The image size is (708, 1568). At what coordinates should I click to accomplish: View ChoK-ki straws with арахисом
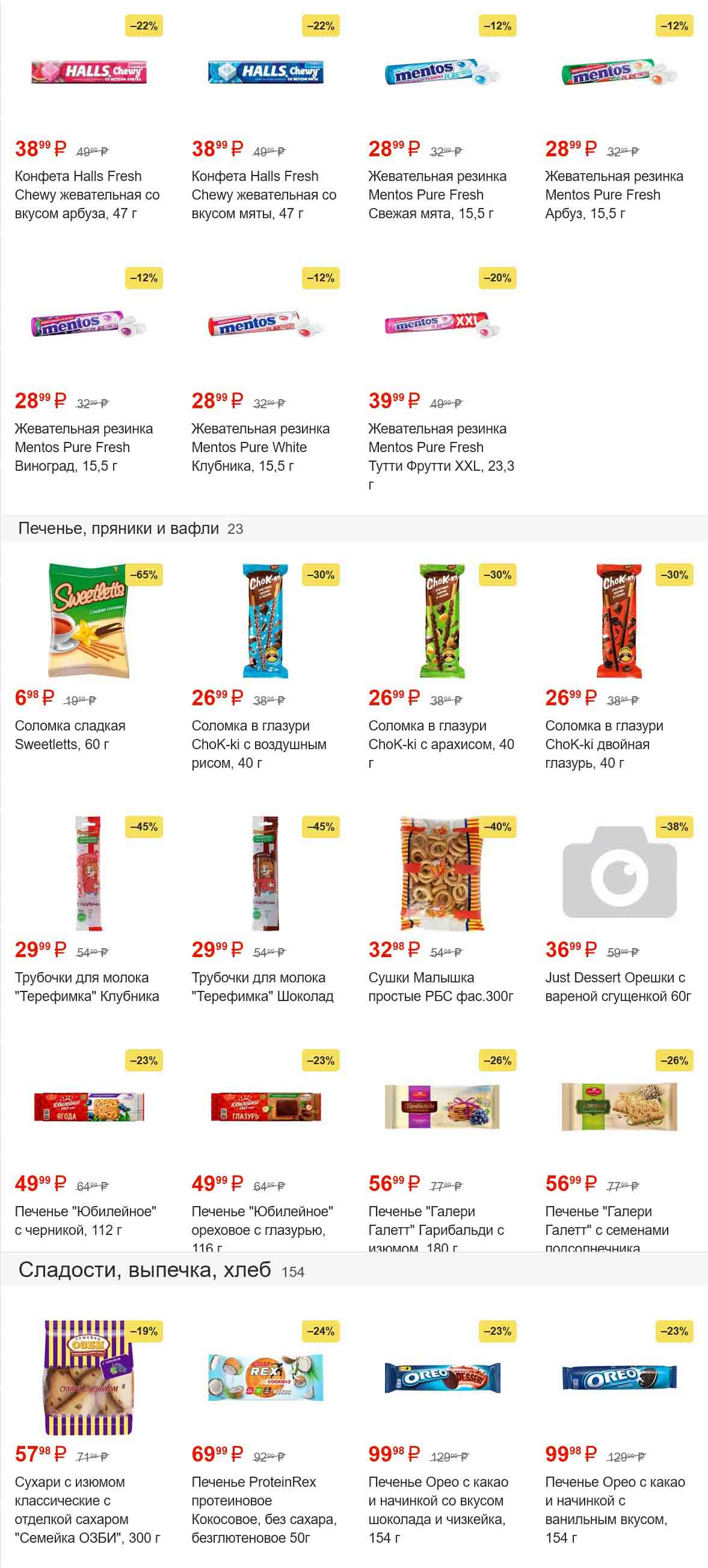(442, 743)
